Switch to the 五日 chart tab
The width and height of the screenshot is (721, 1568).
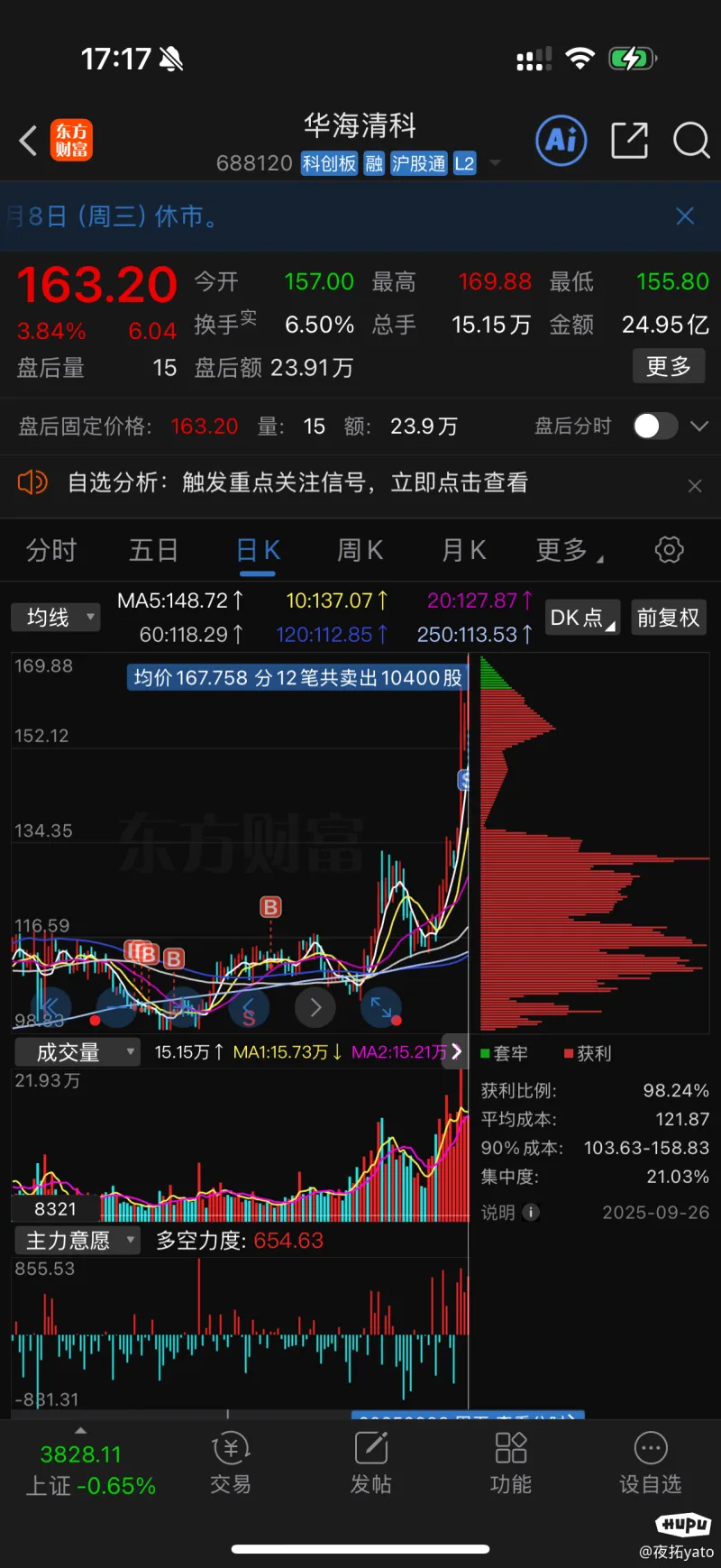coord(153,550)
